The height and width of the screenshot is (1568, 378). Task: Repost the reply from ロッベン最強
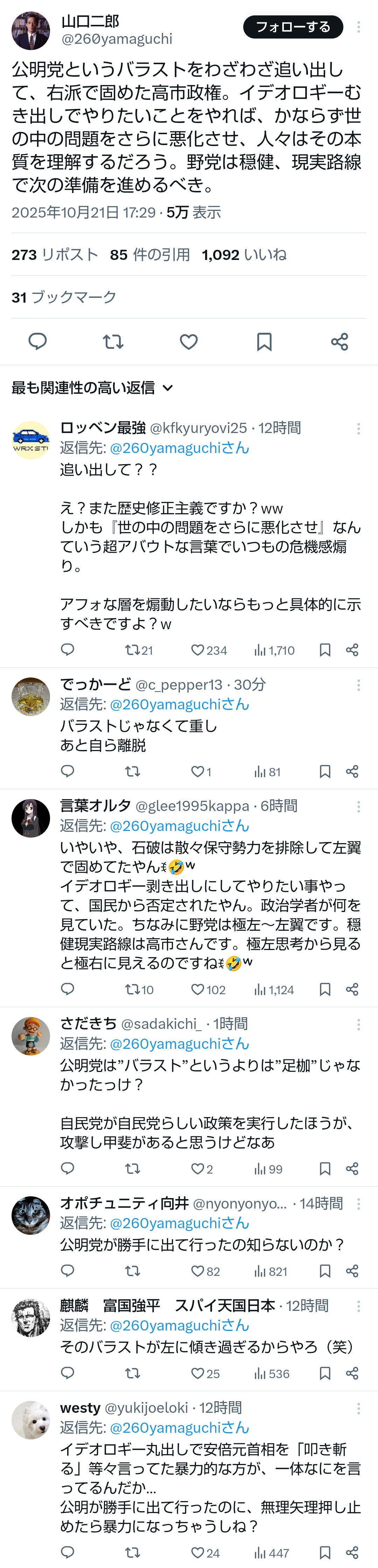(133, 650)
